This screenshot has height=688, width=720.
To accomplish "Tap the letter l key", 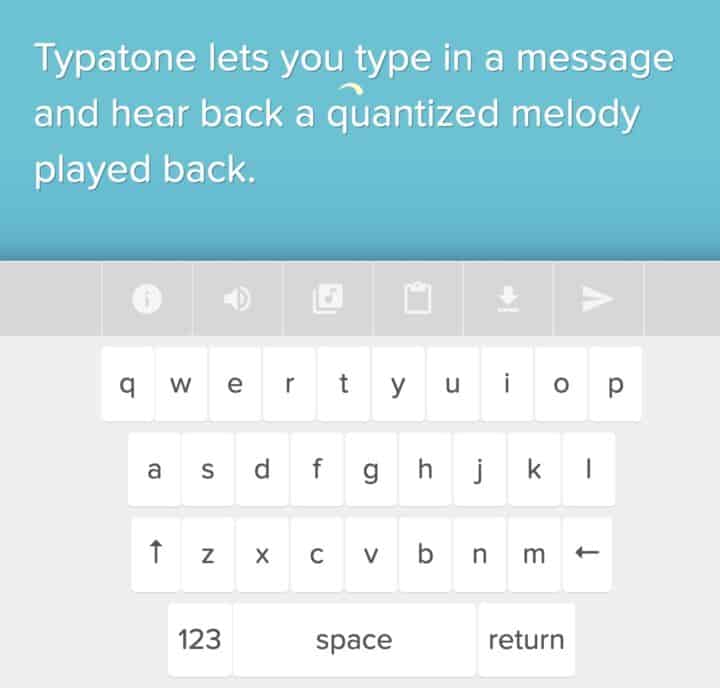I will (x=588, y=470).
